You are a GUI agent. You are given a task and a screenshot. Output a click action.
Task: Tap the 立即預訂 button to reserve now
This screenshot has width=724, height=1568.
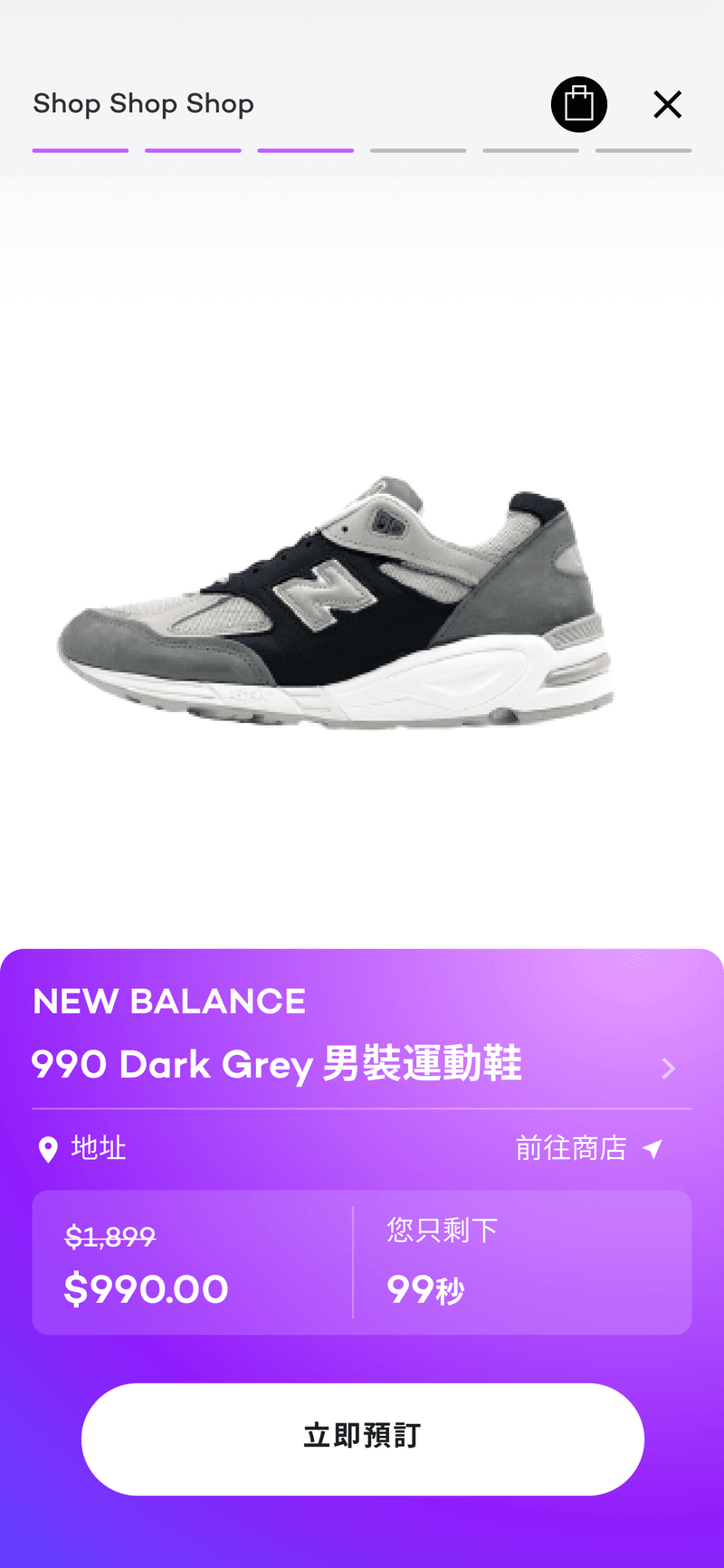click(x=362, y=1438)
